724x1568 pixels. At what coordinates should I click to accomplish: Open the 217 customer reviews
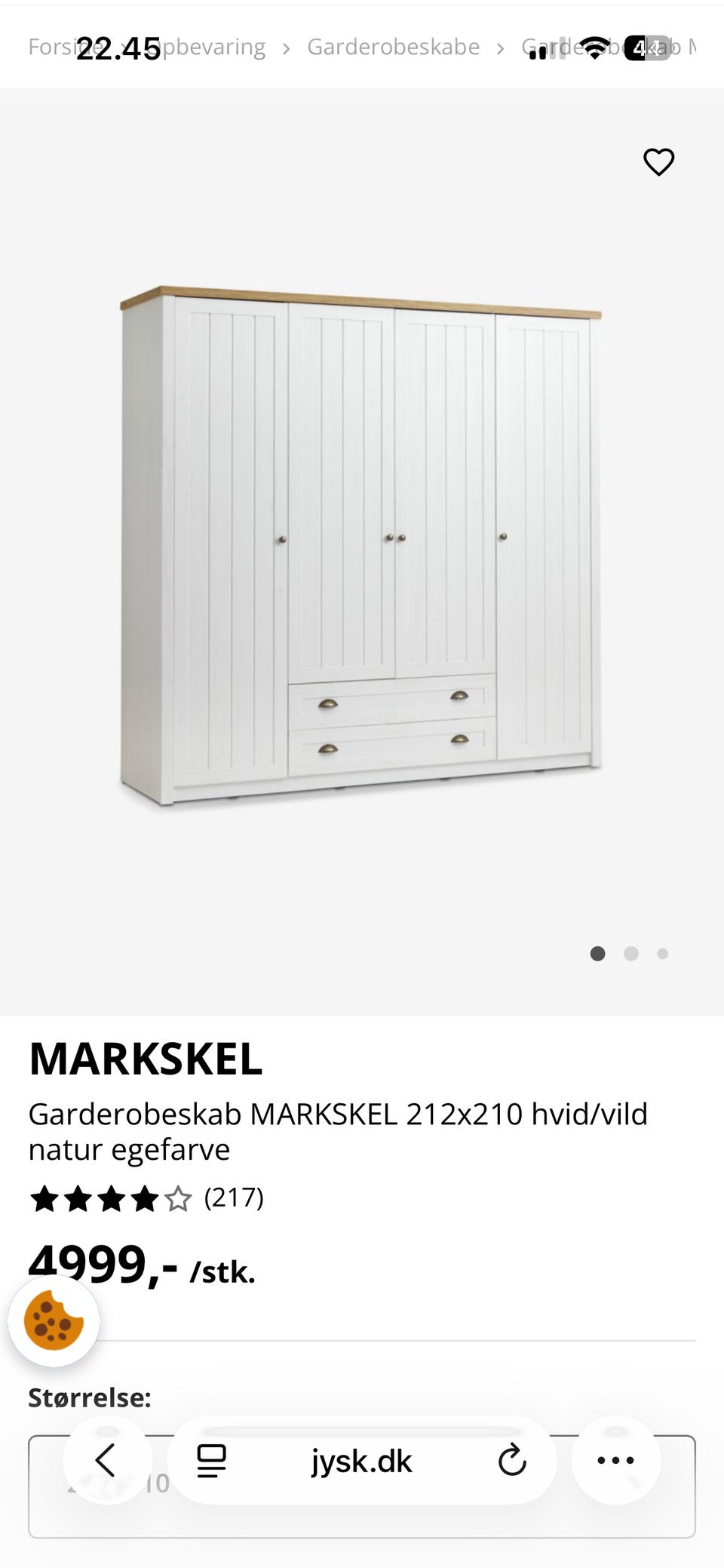(233, 1198)
